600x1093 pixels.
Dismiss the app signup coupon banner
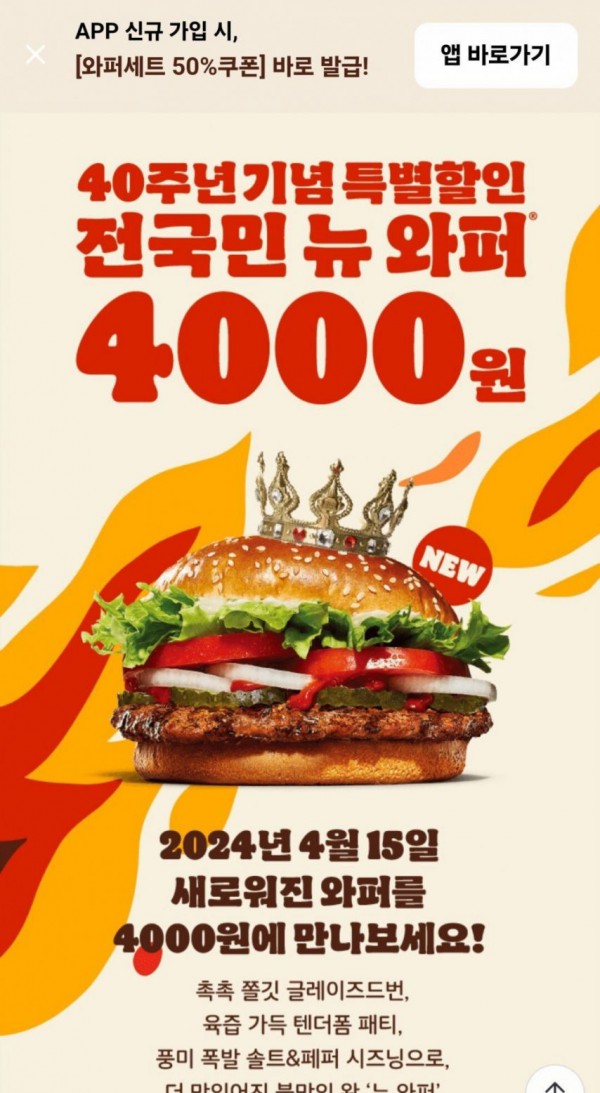coord(35,55)
